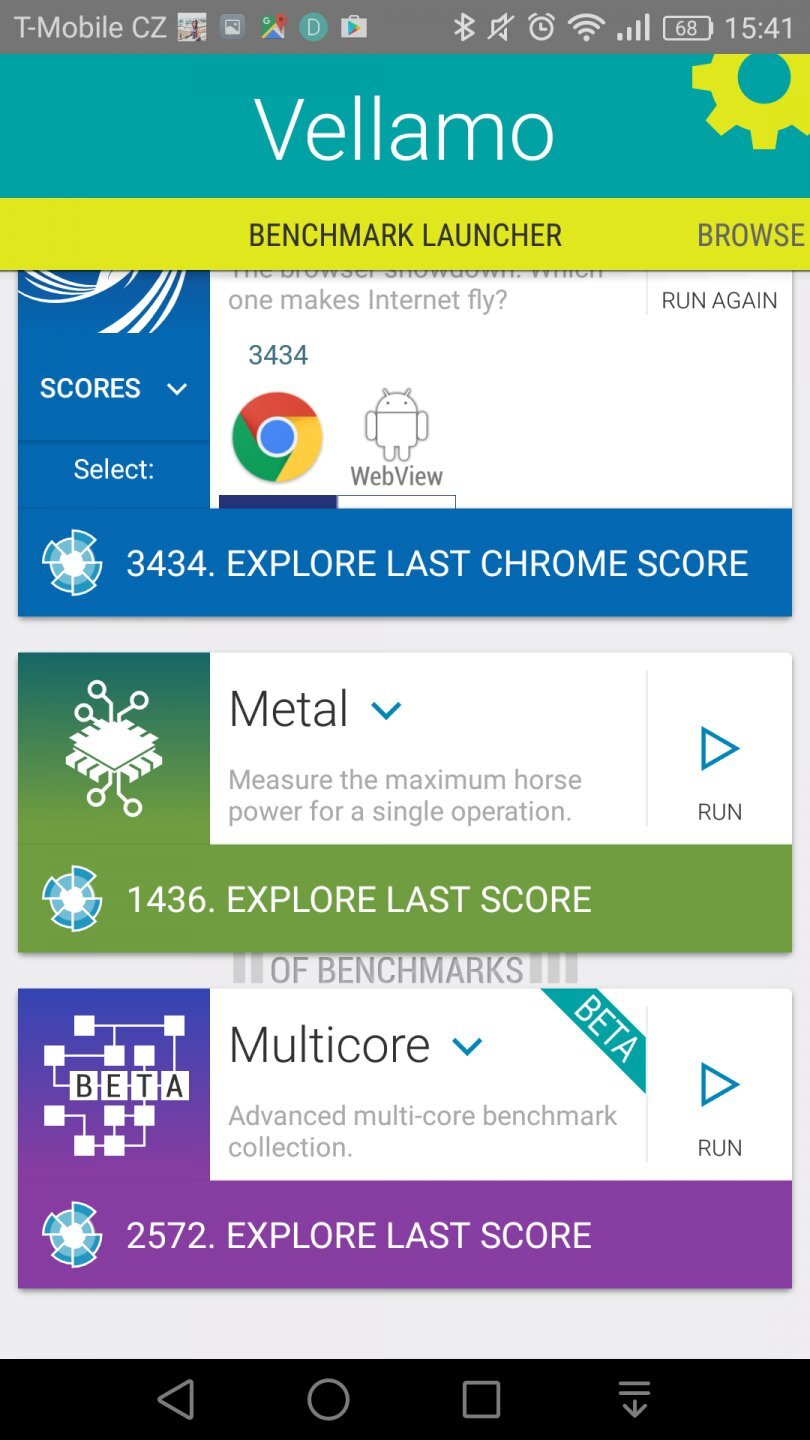This screenshot has height=1440, width=810.
Task: Click the pinwheel icon on the Multicore score bar
Action: (71, 1234)
